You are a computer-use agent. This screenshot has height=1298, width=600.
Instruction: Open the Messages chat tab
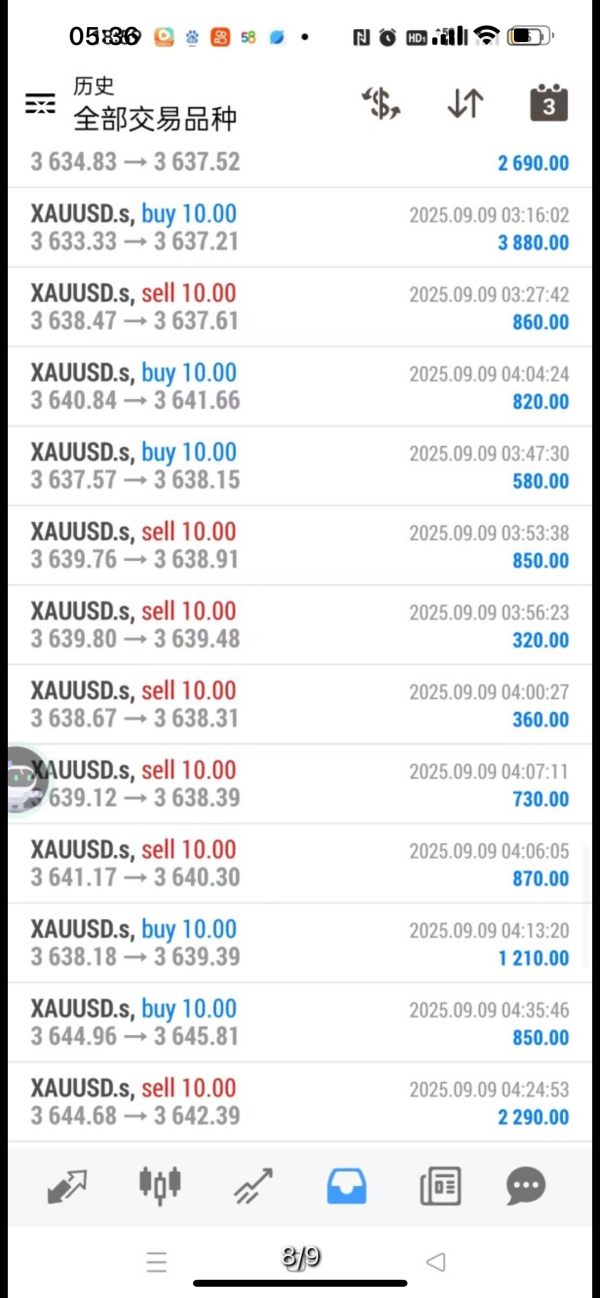coord(526,1186)
